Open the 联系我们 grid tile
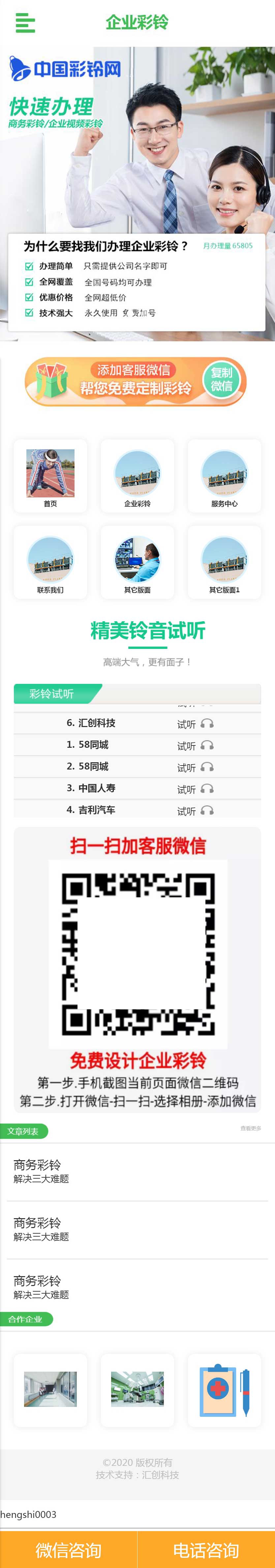The image size is (275, 1568). (x=50, y=563)
